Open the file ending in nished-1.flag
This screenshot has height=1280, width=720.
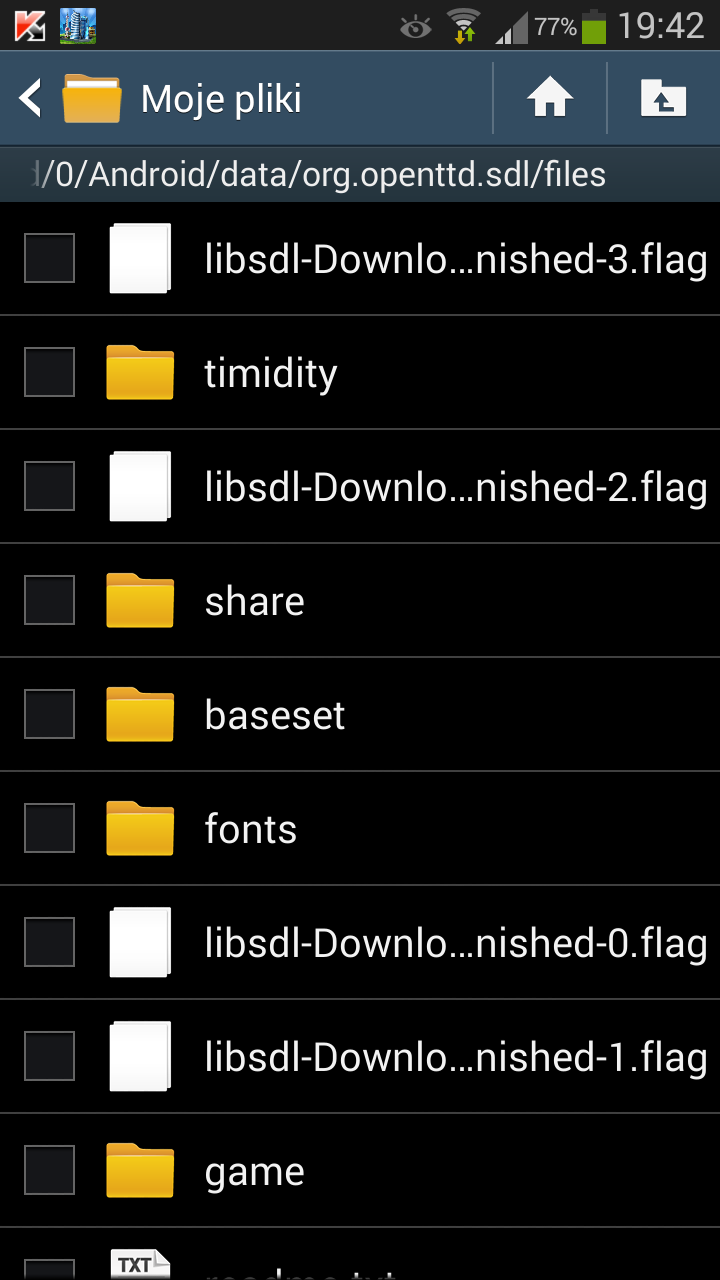455,1057
